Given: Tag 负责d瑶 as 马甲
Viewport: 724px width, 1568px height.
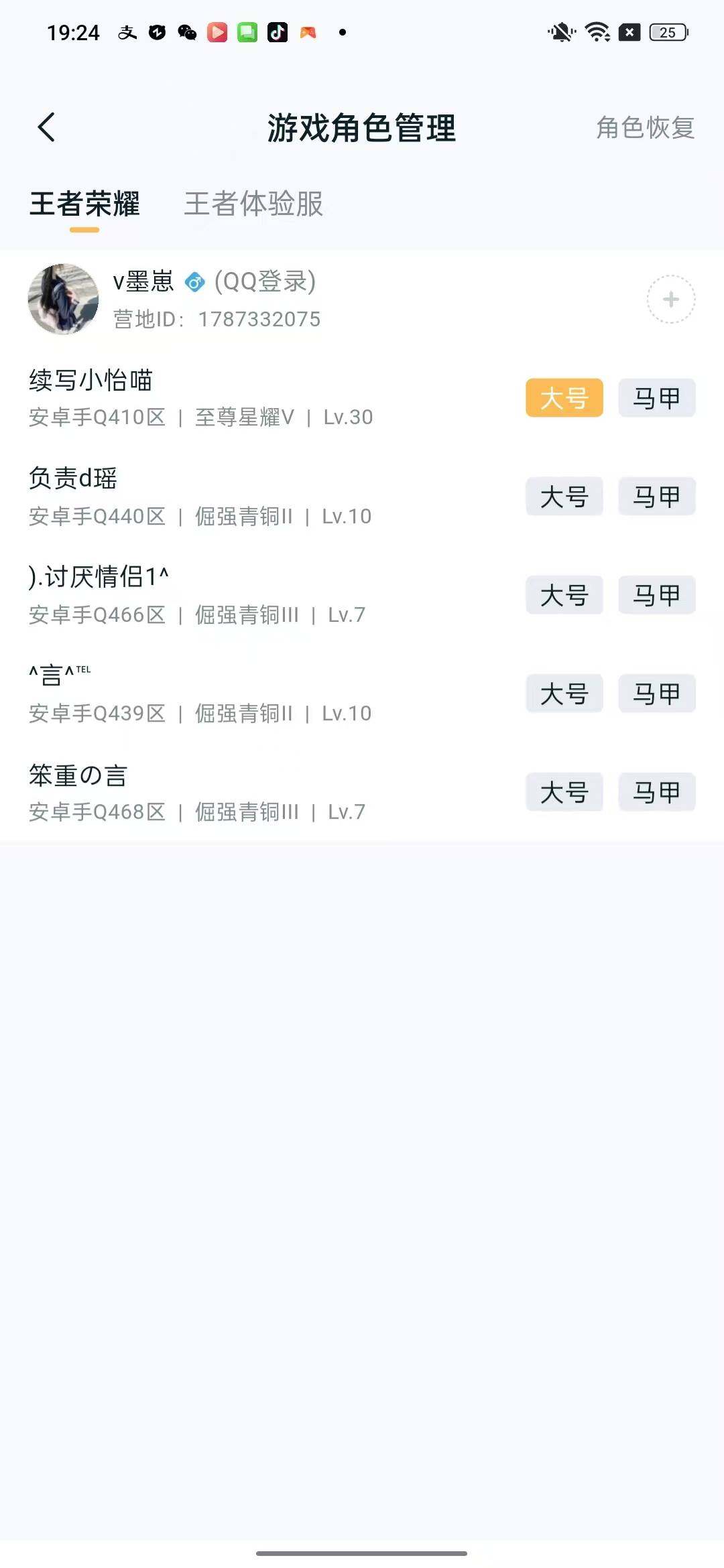Looking at the screenshot, I should pyautogui.click(x=656, y=497).
